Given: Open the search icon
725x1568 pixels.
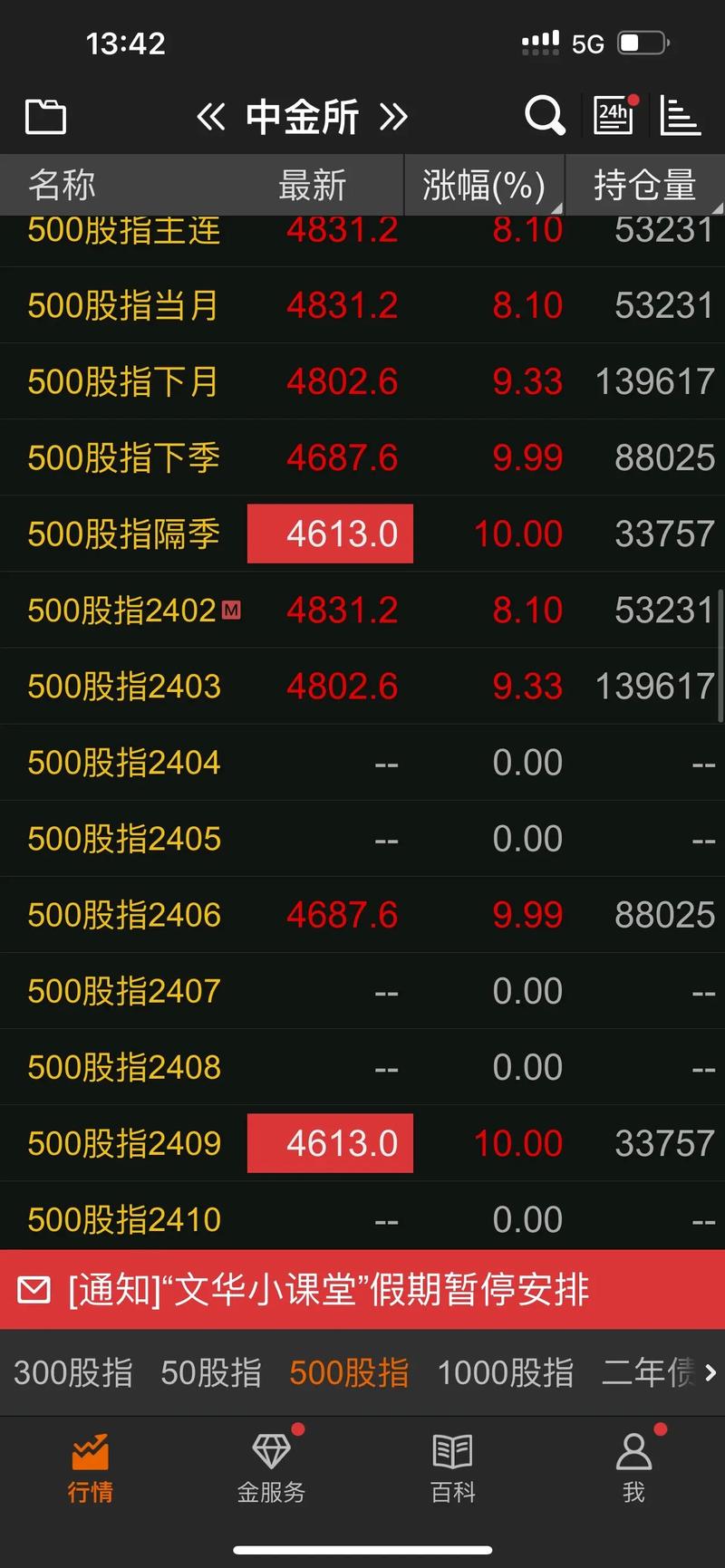Looking at the screenshot, I should pyautogui.click(x=544, y=116).
